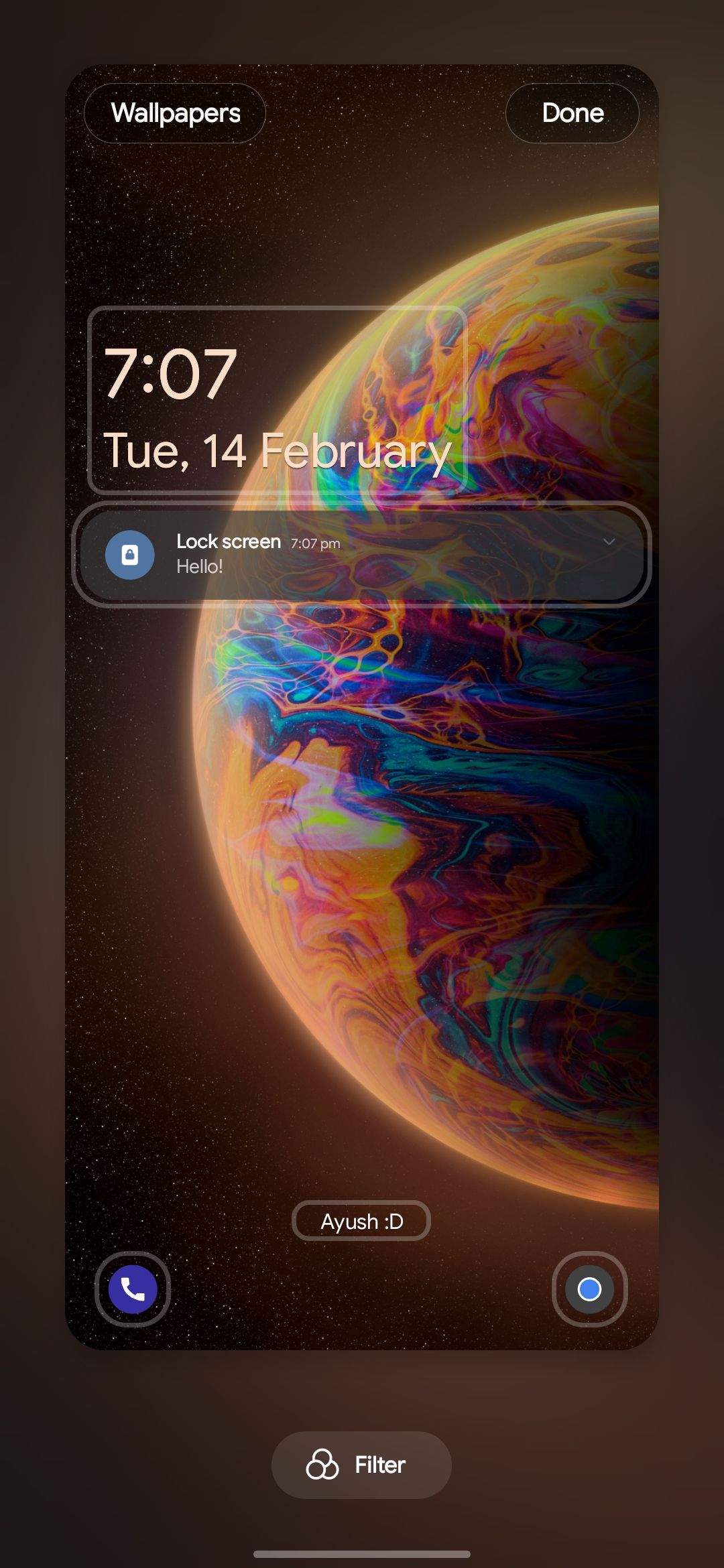Edit the 'Ayush :D' contact text

pos(361,1221)
